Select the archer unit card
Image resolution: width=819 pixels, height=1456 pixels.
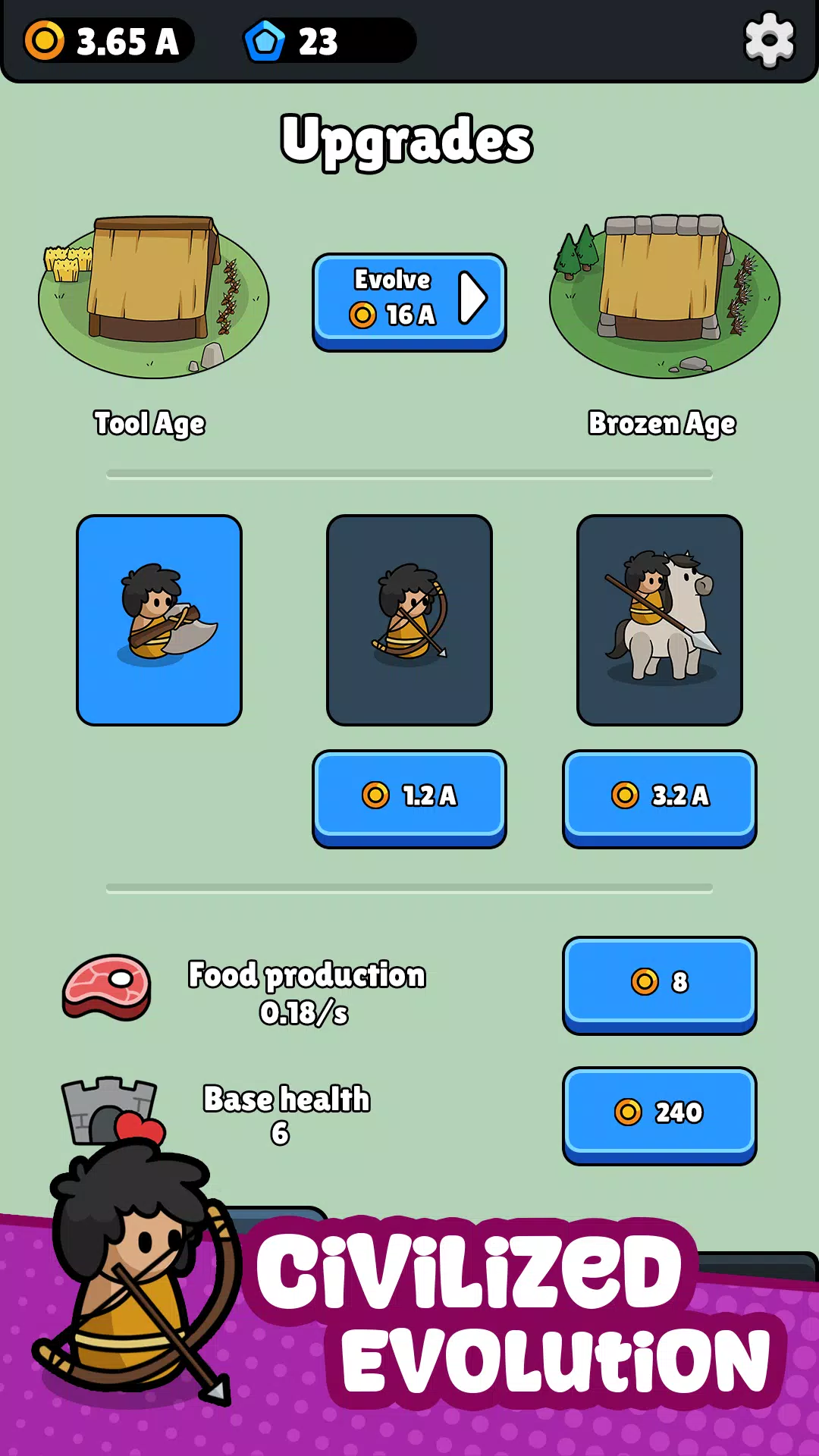(x=409, y=620)
